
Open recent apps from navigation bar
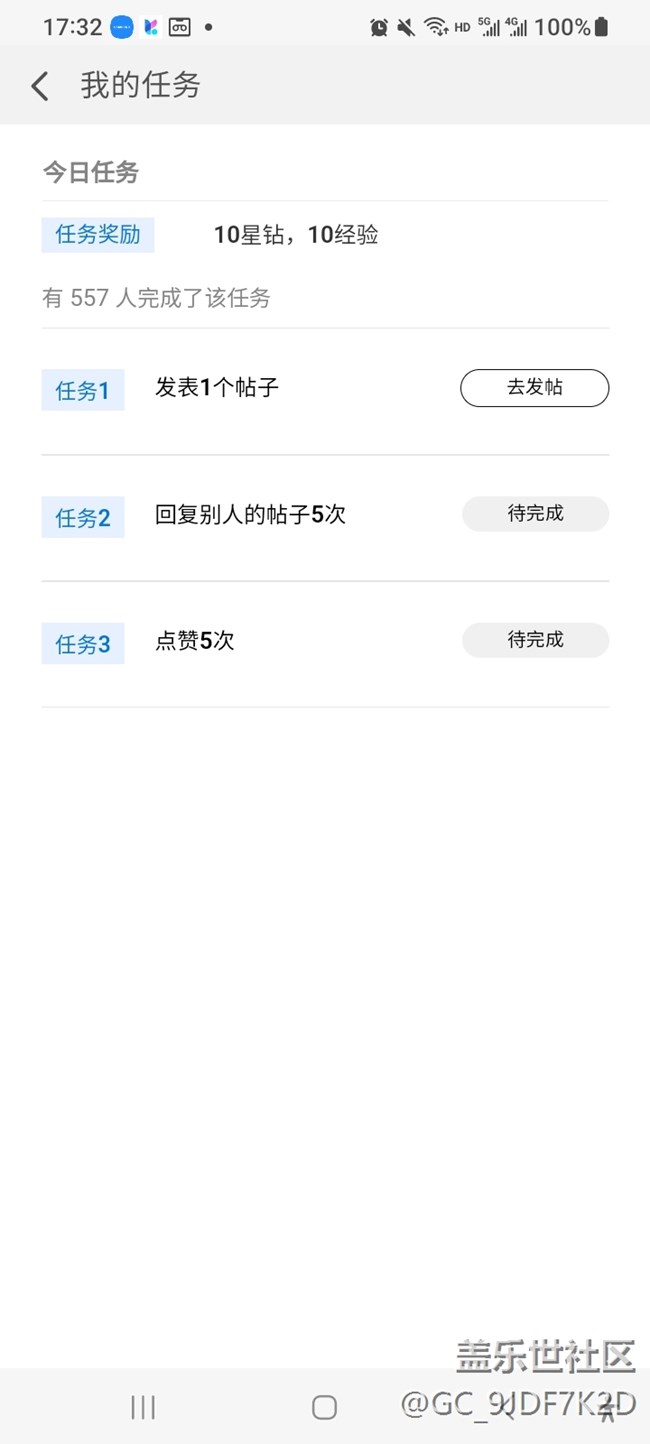[x=143, y=1408]
